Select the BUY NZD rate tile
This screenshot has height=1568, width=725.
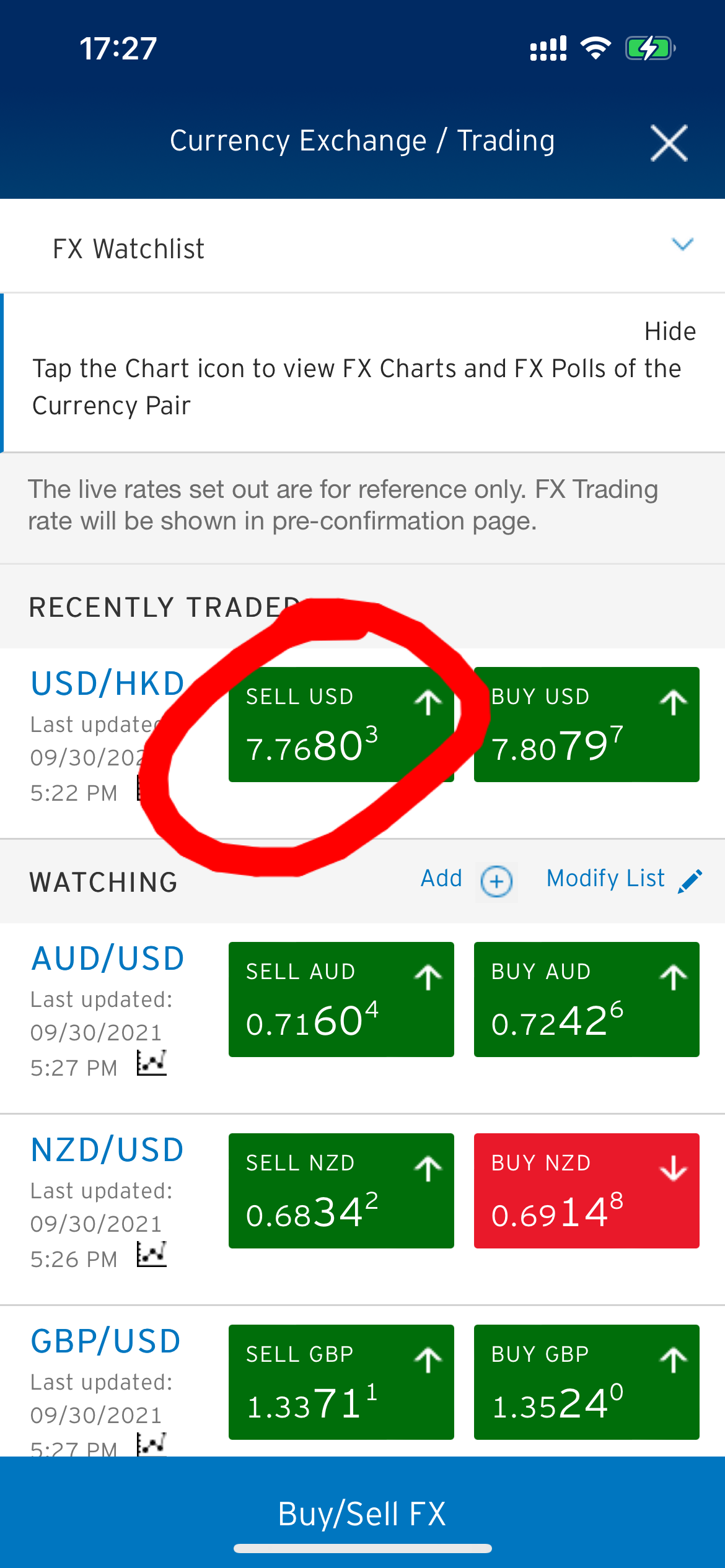586,1191
